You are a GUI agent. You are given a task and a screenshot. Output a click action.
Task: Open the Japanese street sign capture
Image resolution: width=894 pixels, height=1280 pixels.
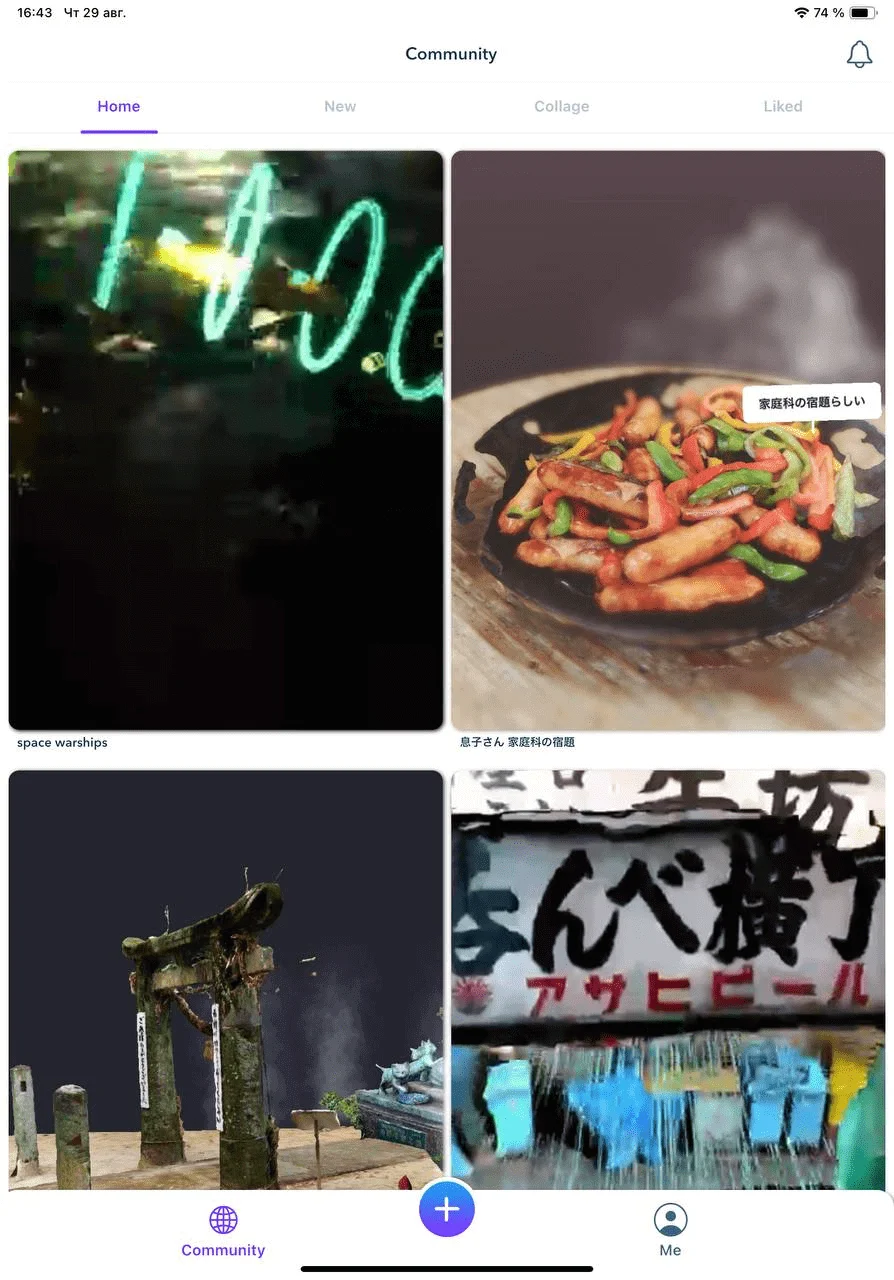point(668,980)
